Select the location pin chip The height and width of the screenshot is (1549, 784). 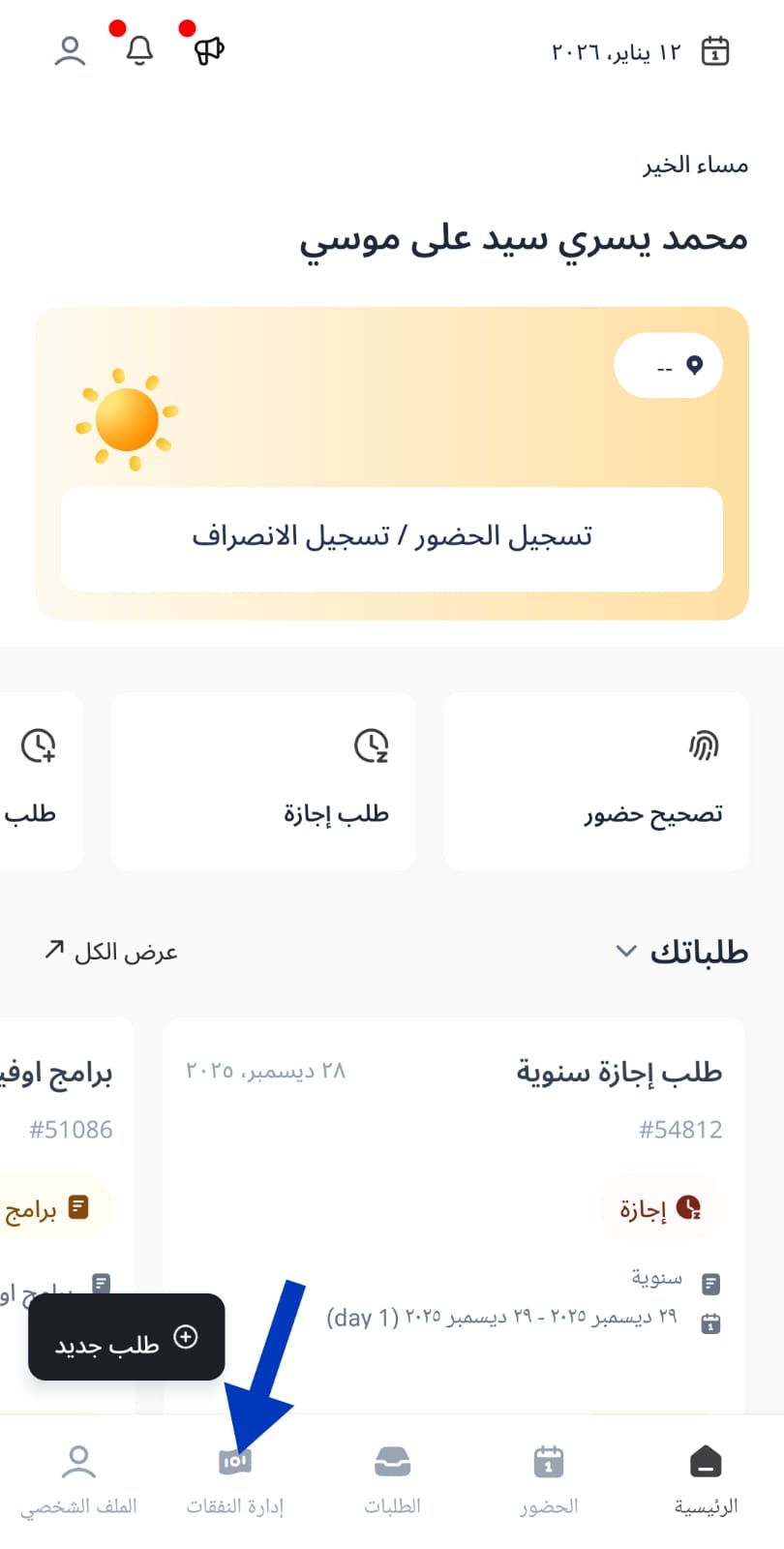(x=668, y=366)
